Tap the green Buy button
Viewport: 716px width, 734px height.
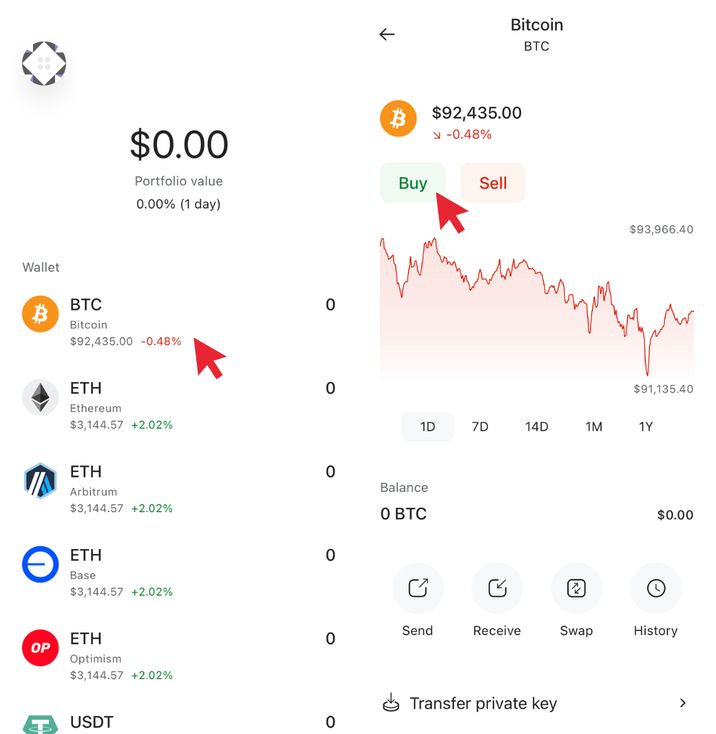(412, 183)
